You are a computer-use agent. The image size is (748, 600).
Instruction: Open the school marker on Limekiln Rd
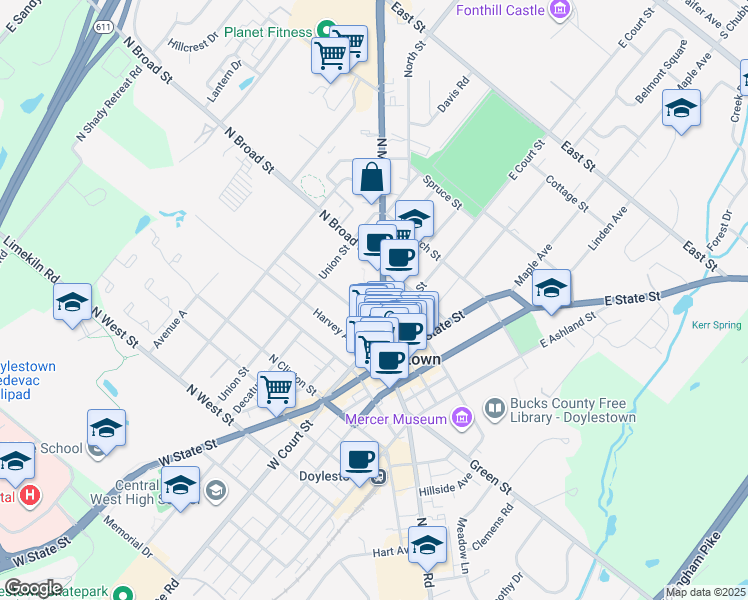point(72,303)
